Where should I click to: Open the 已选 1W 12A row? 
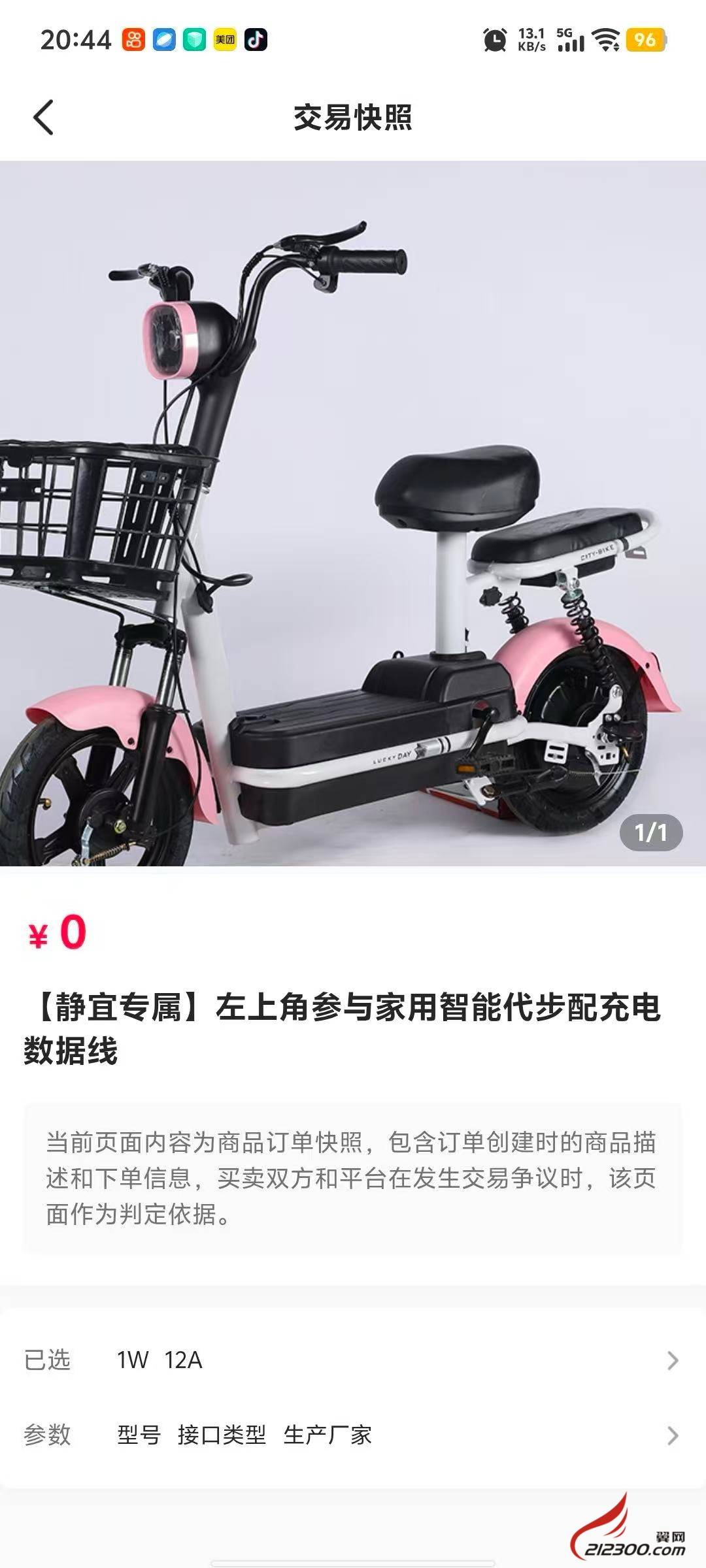(353, 1360)
